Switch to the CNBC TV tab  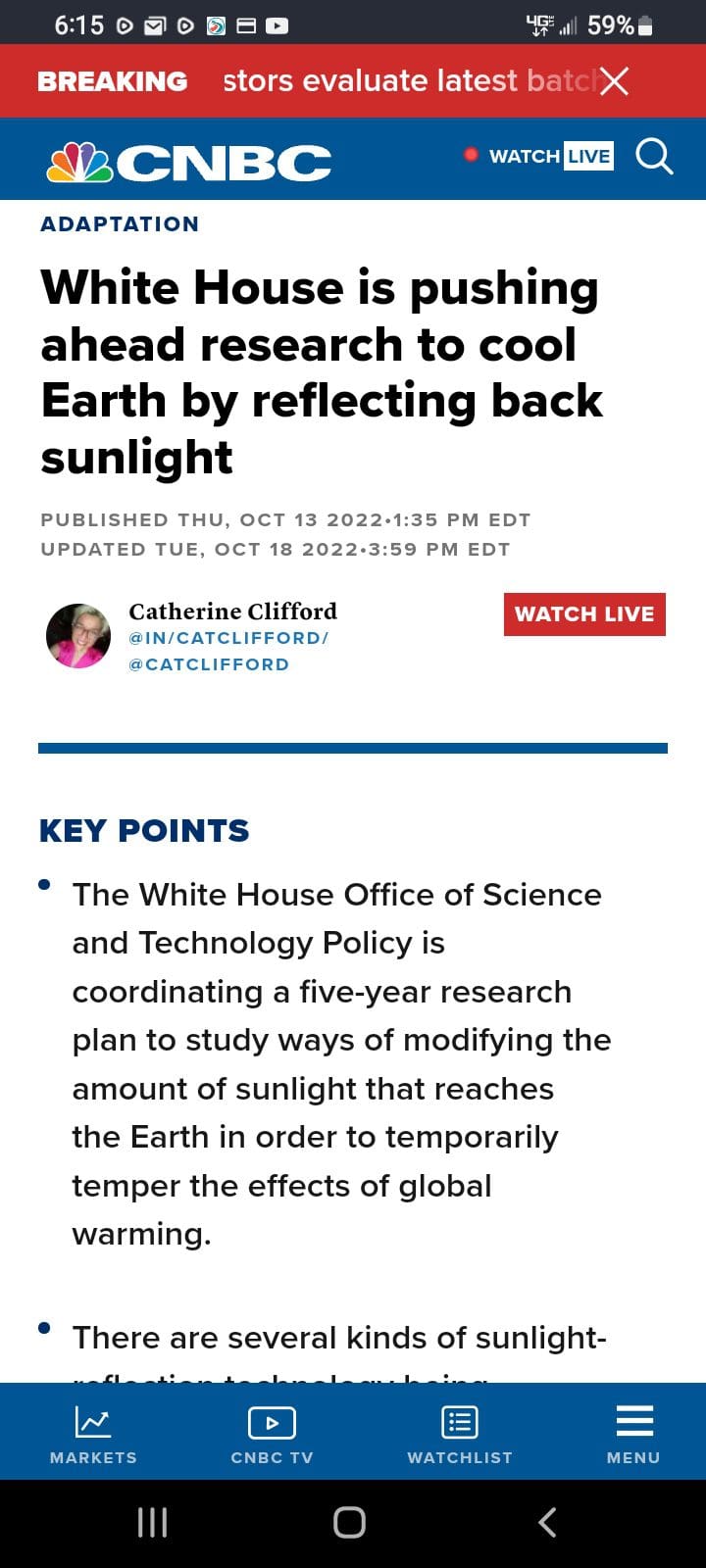[272, 1433]
